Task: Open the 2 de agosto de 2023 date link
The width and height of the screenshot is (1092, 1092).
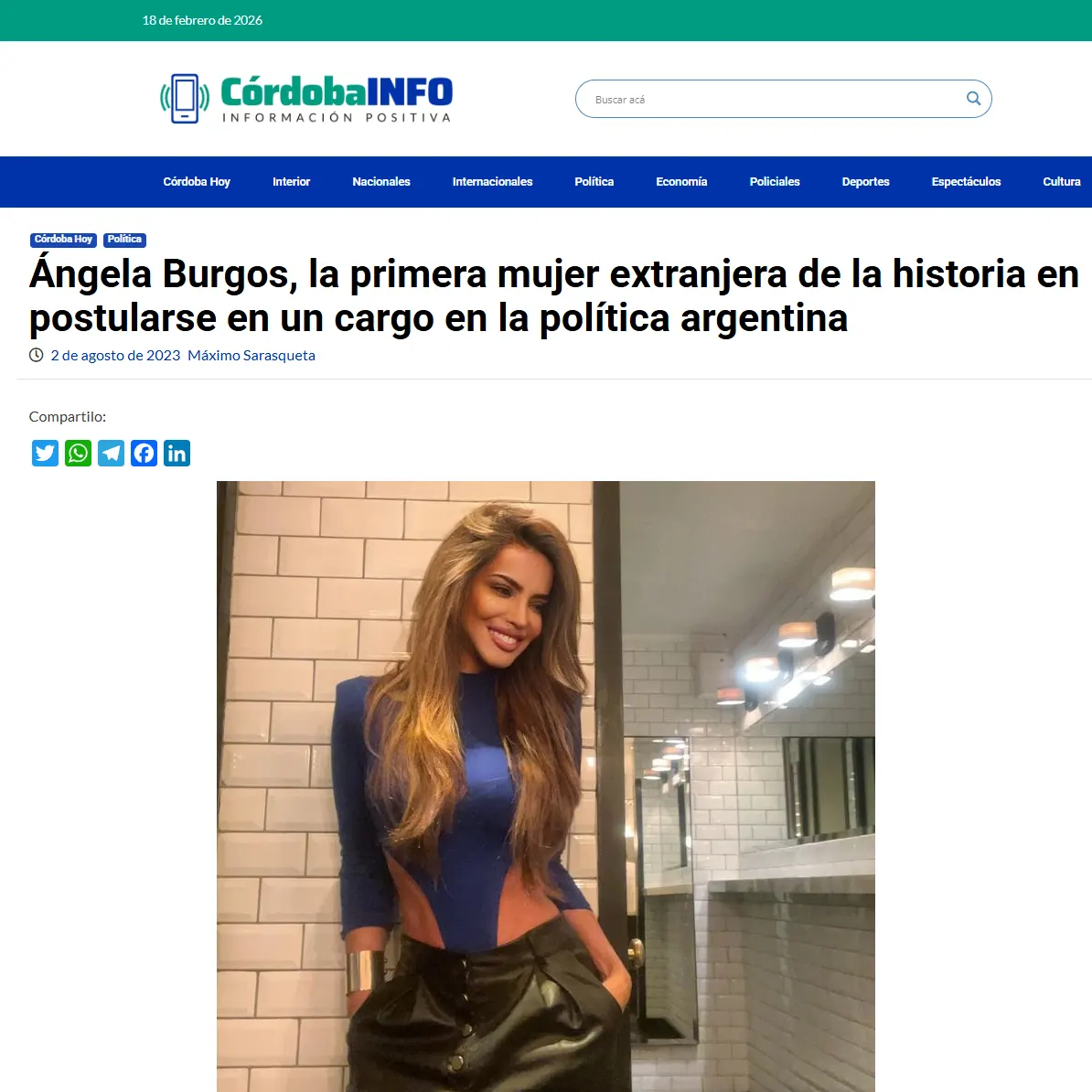Action: pos(115,355)
